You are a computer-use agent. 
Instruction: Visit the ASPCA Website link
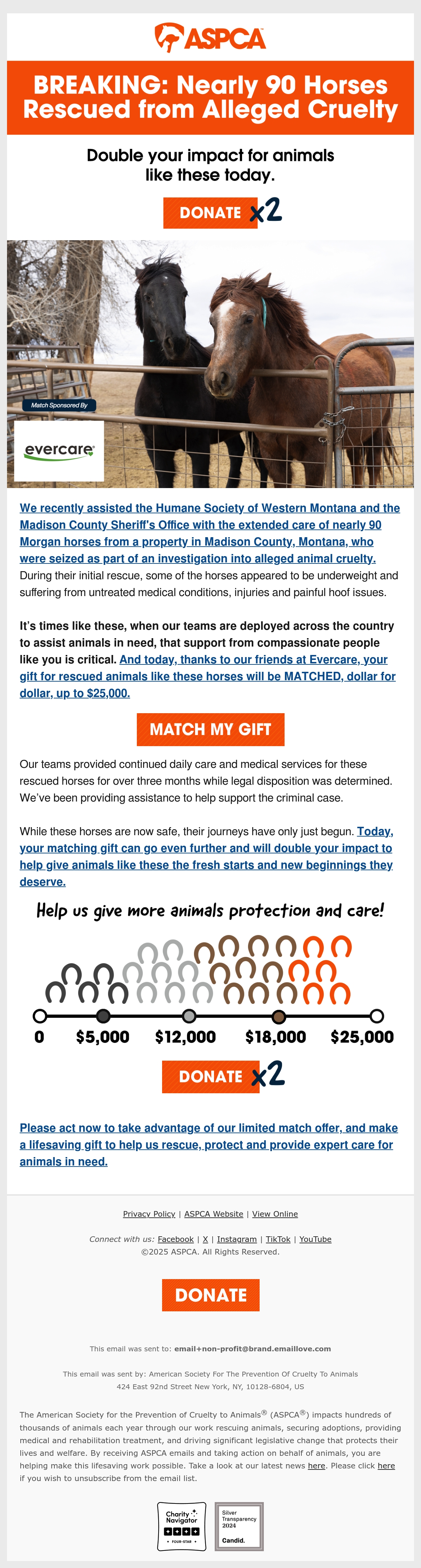coord(213,1214)
